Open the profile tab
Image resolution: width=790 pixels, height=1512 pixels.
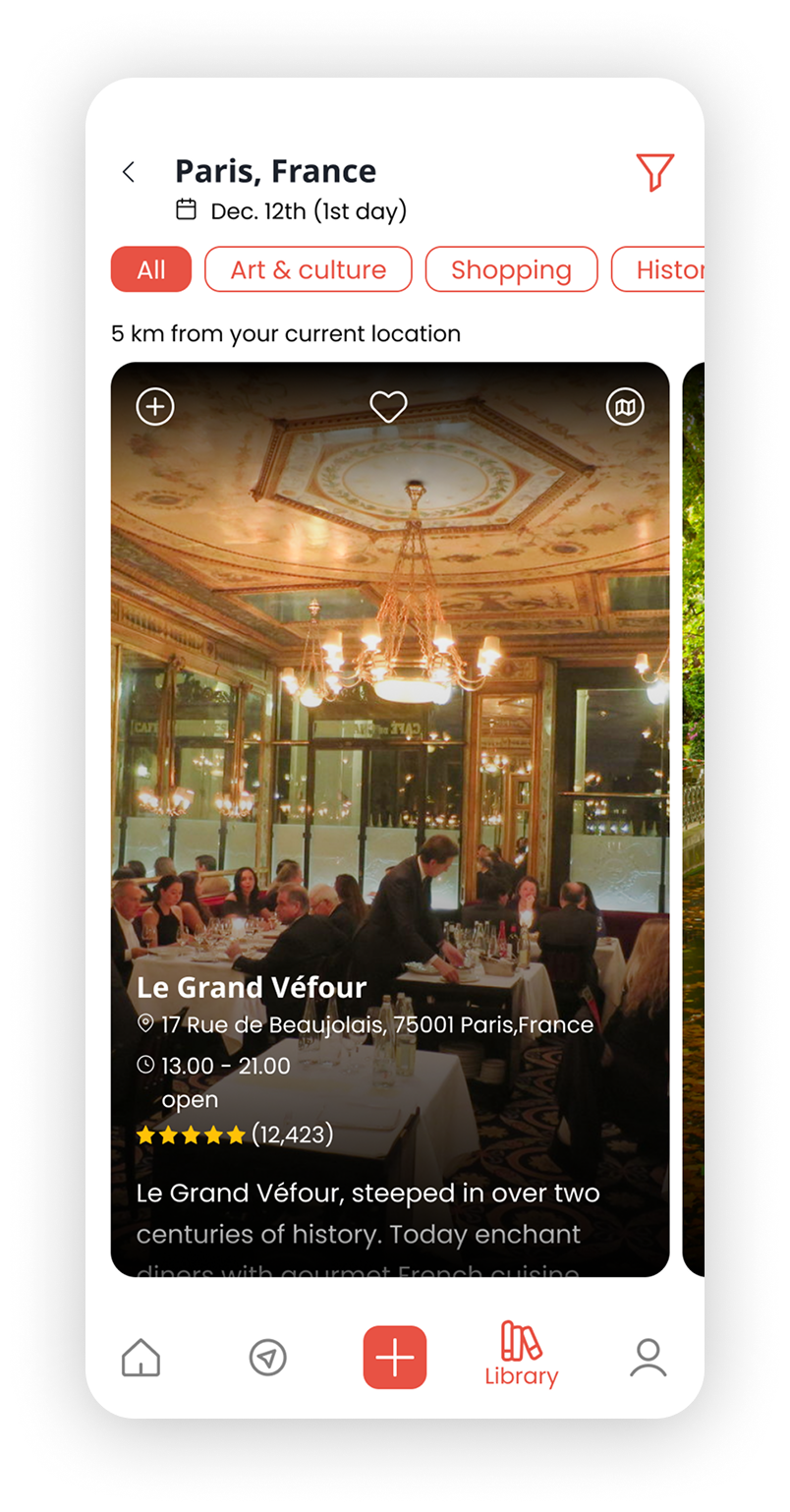[x=648, y=1358]
